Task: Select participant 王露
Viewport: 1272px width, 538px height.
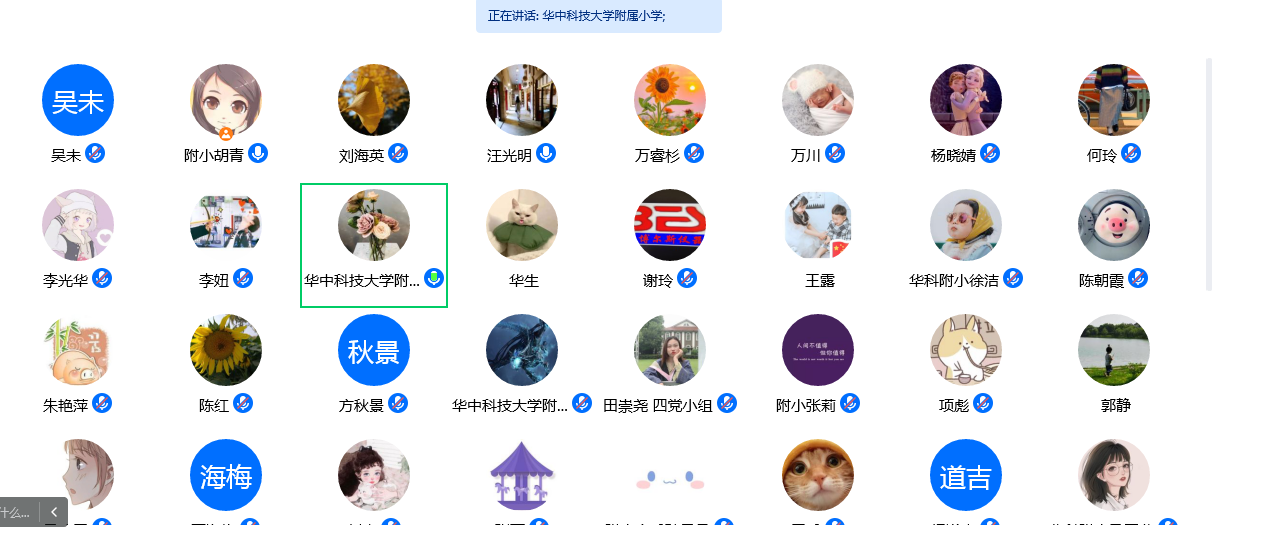Action: point(818,225)
